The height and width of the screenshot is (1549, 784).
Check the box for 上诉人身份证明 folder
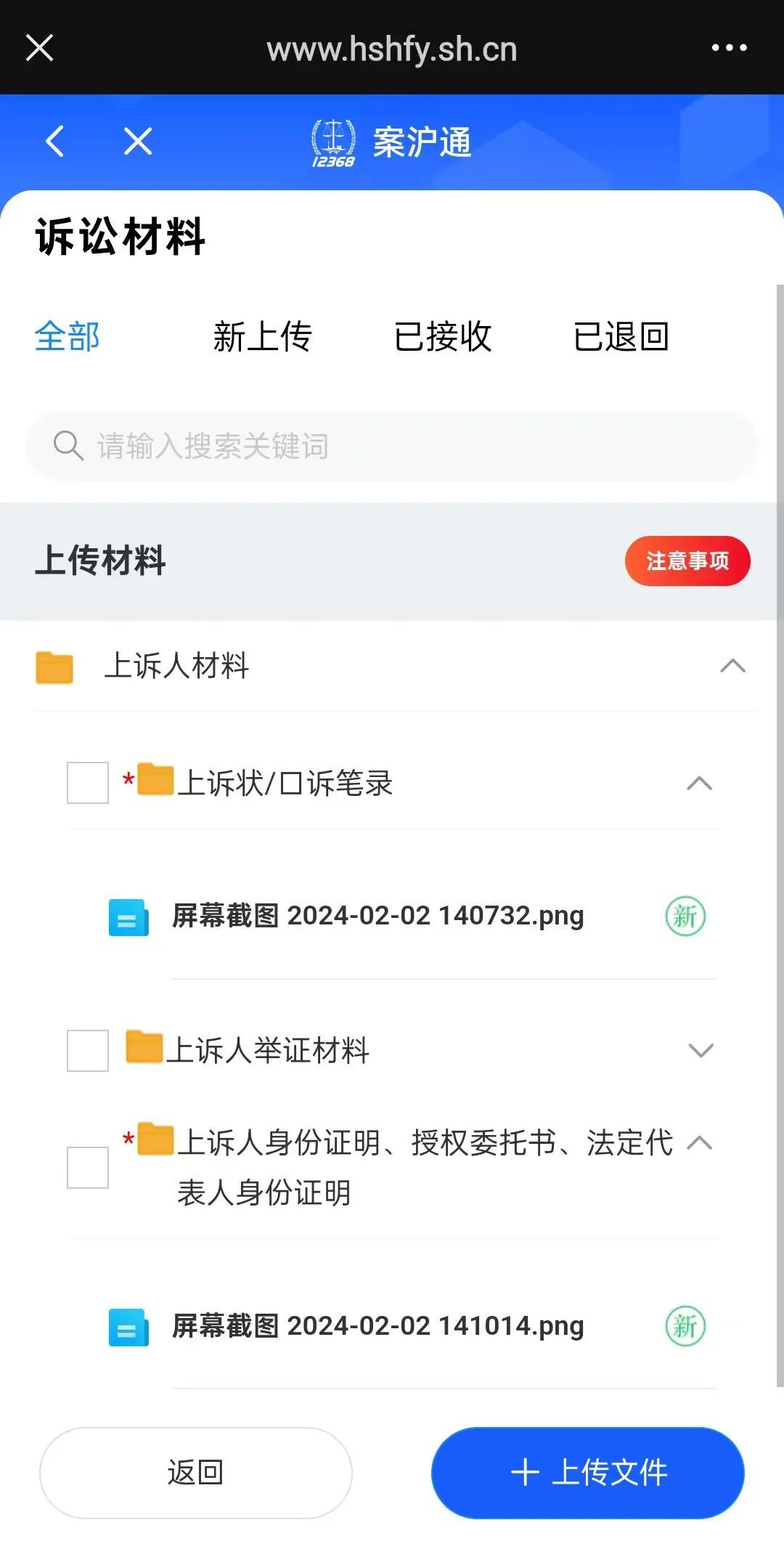(x=88, y=1168)
